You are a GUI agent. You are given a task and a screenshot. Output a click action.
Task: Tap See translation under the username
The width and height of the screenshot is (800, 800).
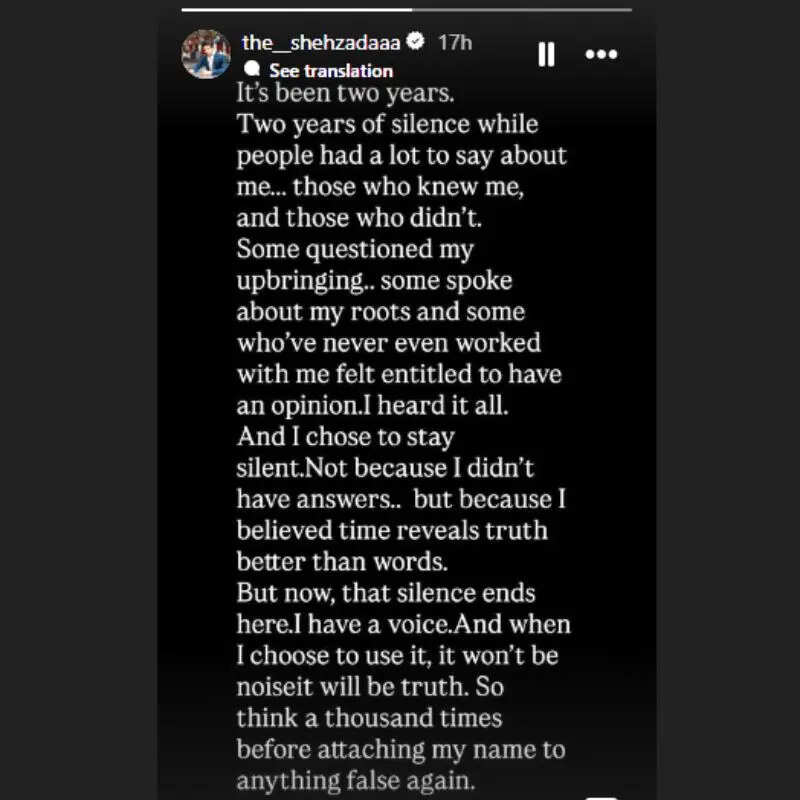[x=330, y=70]
